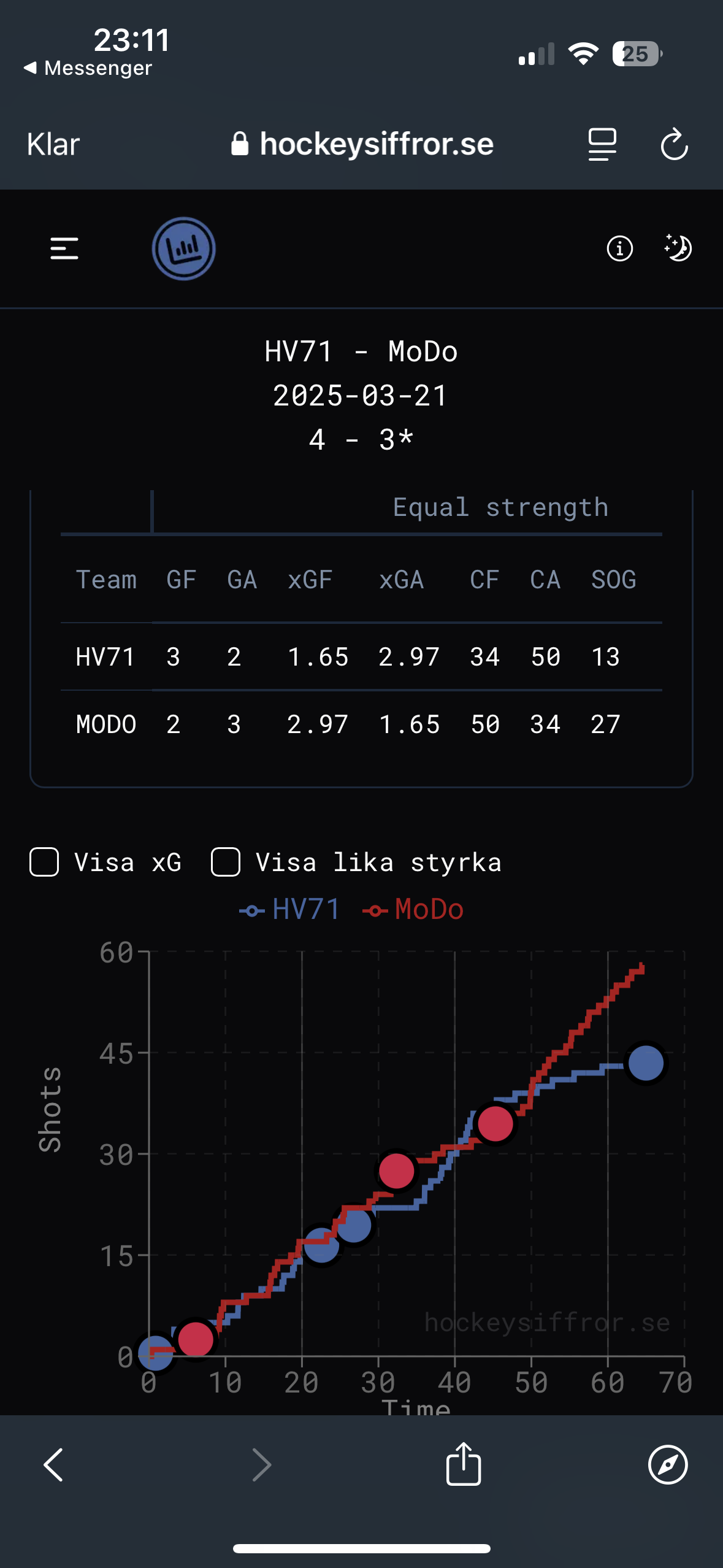Toggle the dark/light mode moon icon
This screenshot has height=1568, width=723.
(x=678, y=248)
